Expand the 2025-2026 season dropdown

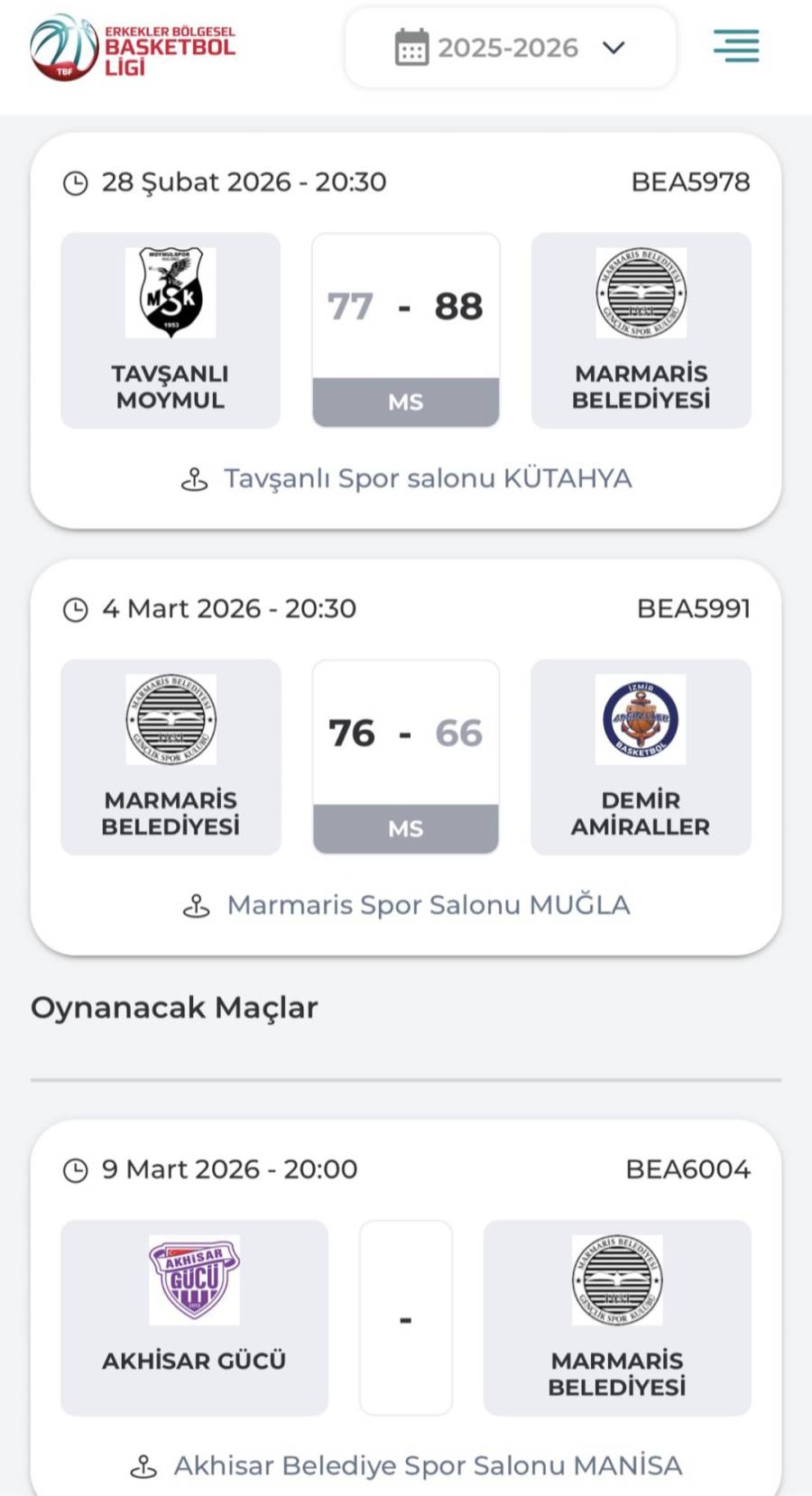(510, 48)
